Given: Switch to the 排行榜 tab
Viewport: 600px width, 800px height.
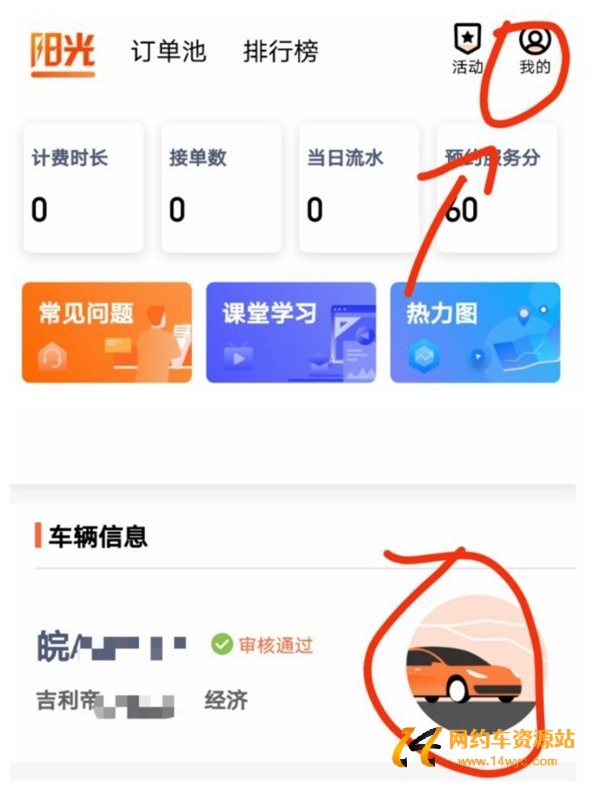Looking at the screenshot, I should coord(280,51).
